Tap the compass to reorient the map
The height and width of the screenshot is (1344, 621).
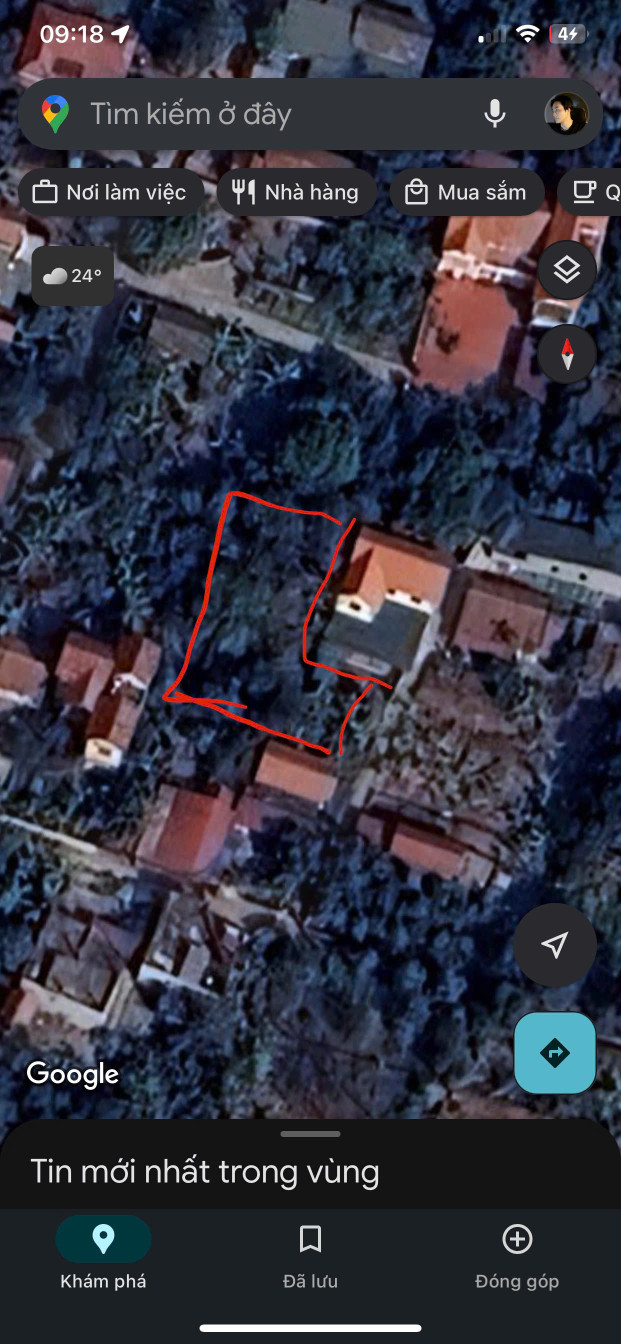tap(567, 353)
